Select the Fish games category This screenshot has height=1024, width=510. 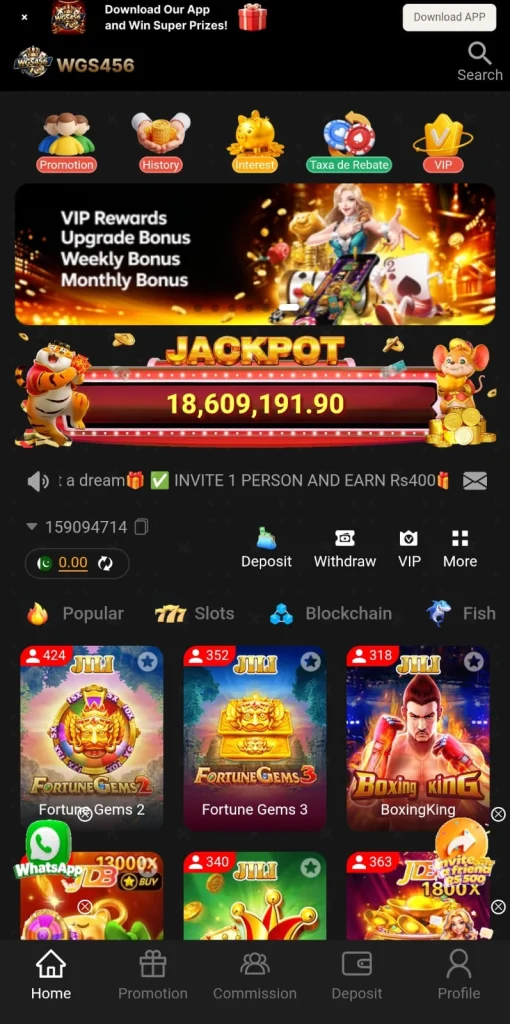(460, 614)
